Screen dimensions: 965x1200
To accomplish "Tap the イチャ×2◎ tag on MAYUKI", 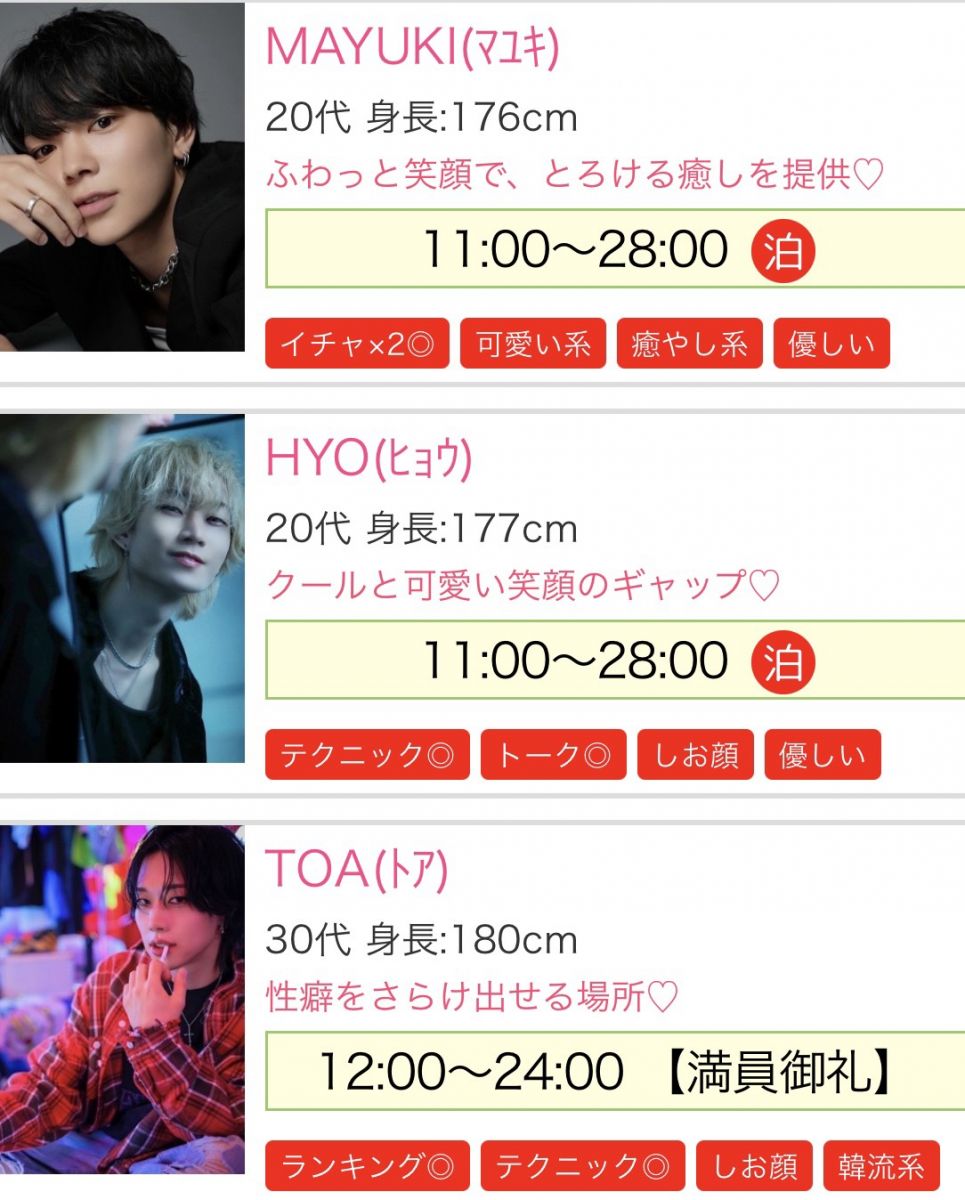I will tap(357, 345).
